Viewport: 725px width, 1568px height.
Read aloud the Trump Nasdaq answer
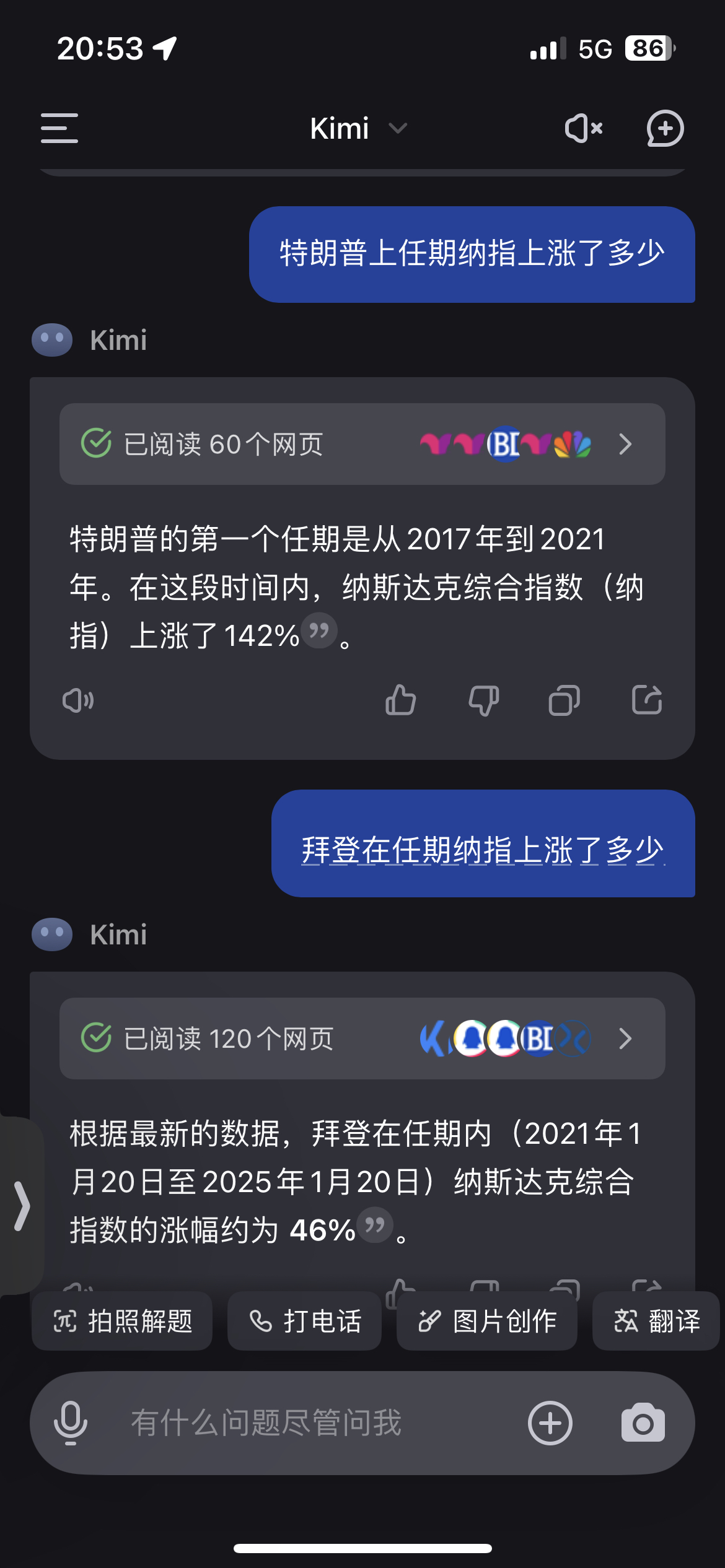(x=78, y=700)
